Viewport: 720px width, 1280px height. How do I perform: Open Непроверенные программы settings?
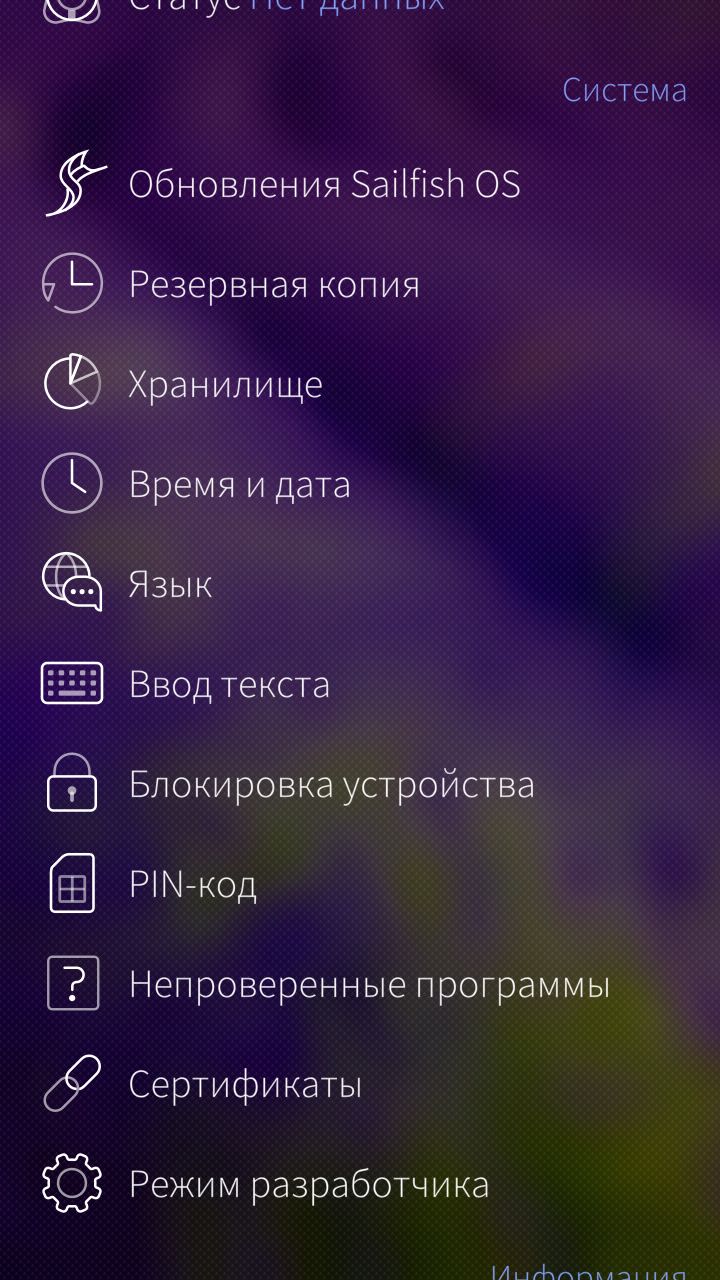click(x=360, y=984)
